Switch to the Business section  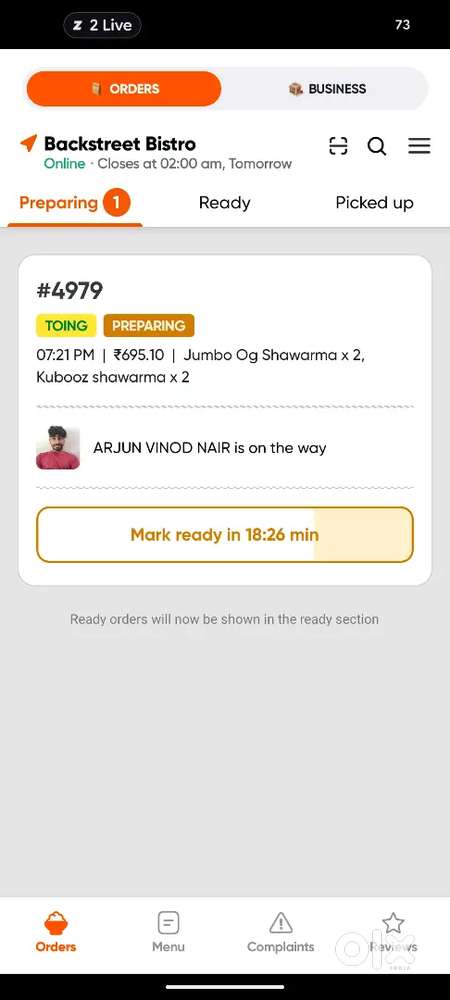(x=326, y=89)
